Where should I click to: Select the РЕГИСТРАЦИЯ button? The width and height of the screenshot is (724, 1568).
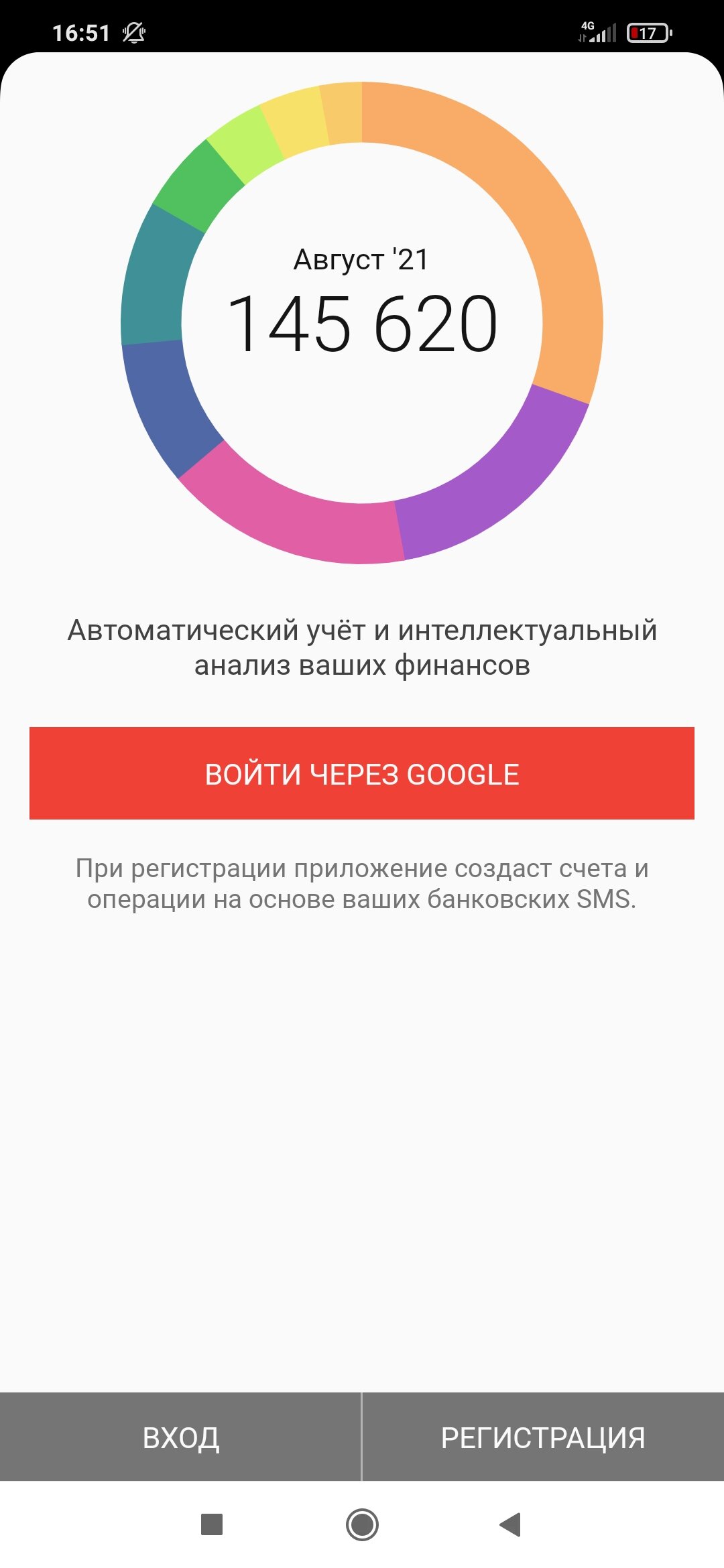click(543, 1437)
